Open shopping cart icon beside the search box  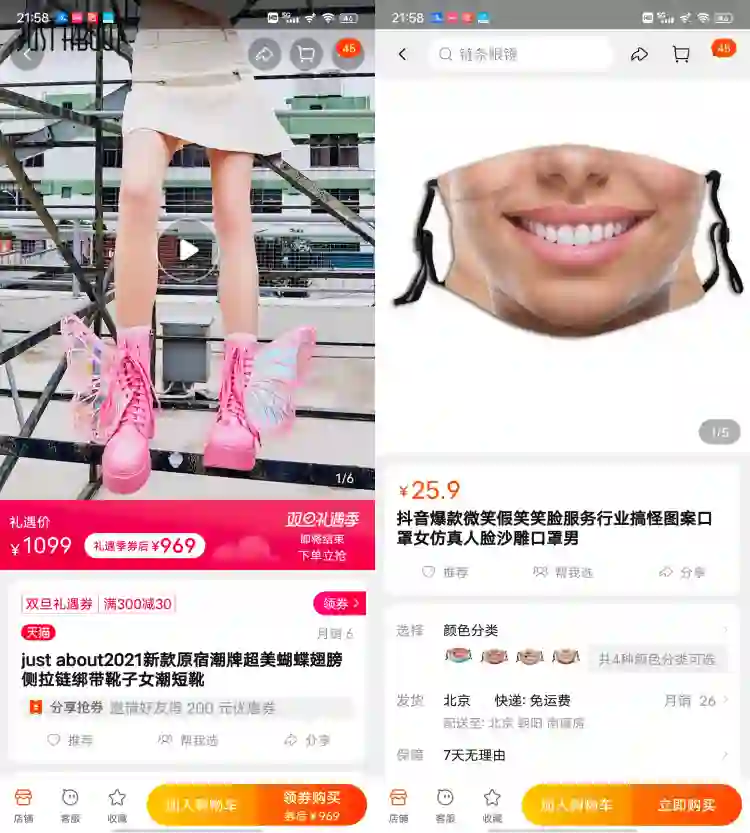coord(681,54)
